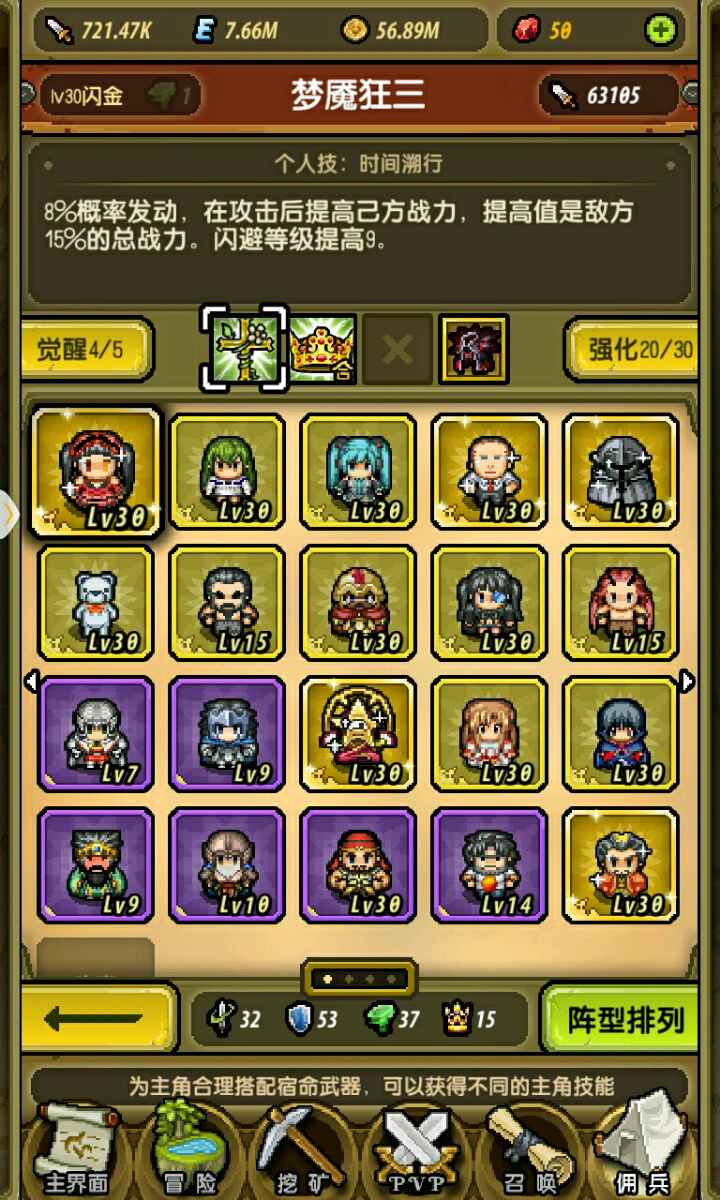Show next mercenary page with right arrow
Screen dimensions: 720x1200
tap(687, 682)
